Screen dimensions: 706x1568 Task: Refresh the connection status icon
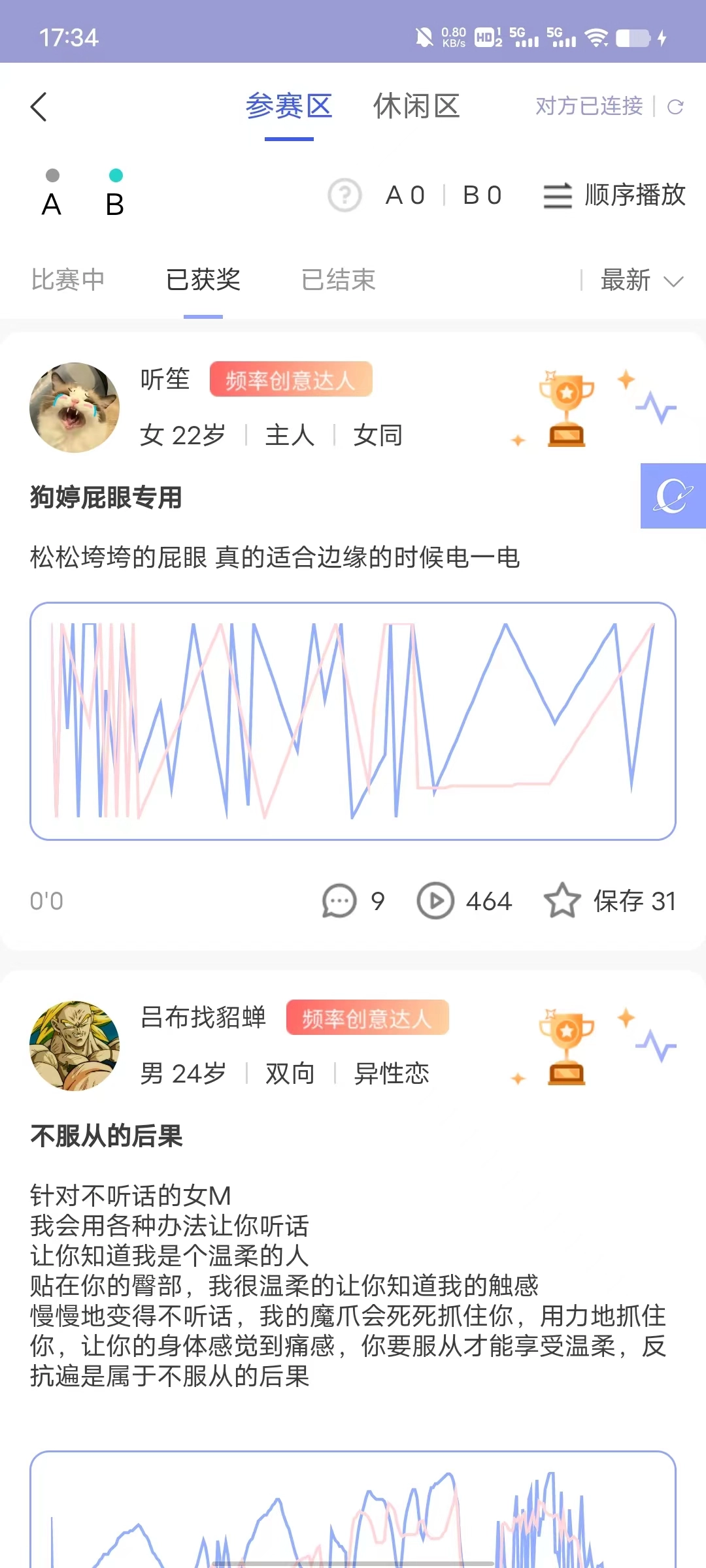coord(675,106)
